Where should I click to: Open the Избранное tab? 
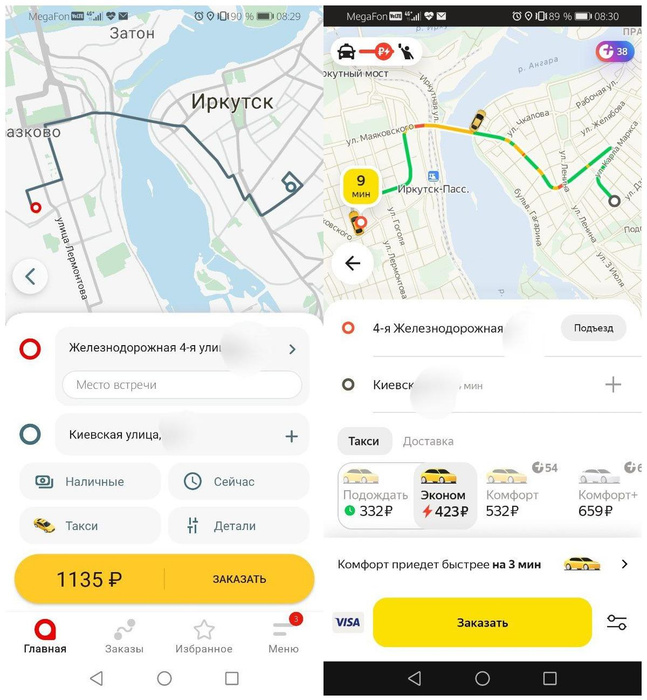coord(204,637)
